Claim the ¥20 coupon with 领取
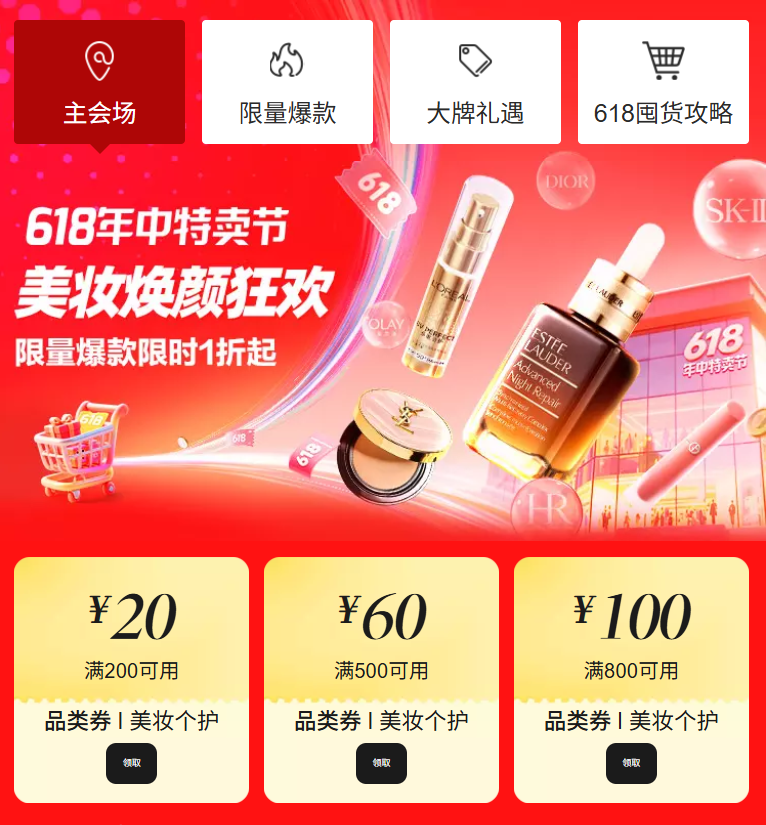Viewport: 766px width, 825px height. [x=131, y=763]
